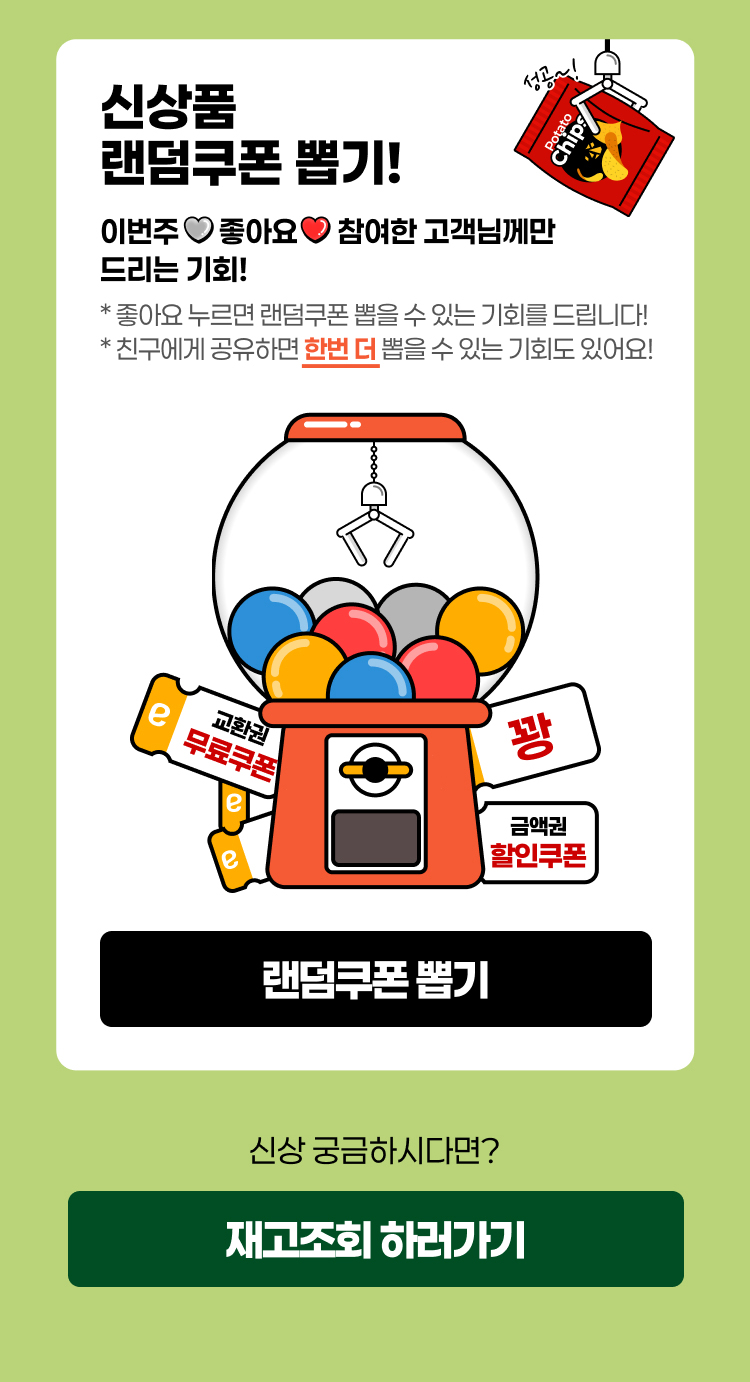Tap the 랜덤쿠폰 뽑기 button
Viewport: 750px width, 1382px height.
375,979
